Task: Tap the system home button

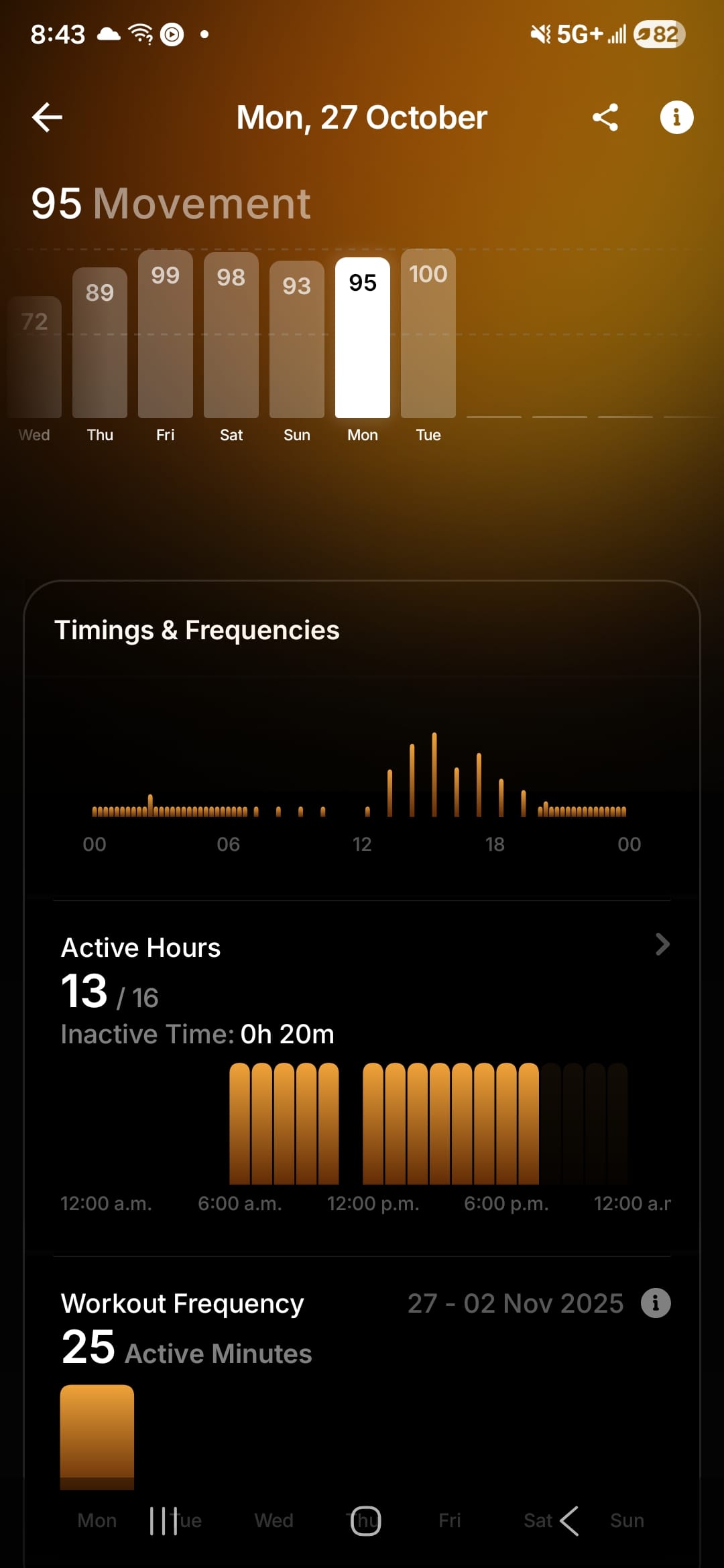Action: tap(366, 1520)
